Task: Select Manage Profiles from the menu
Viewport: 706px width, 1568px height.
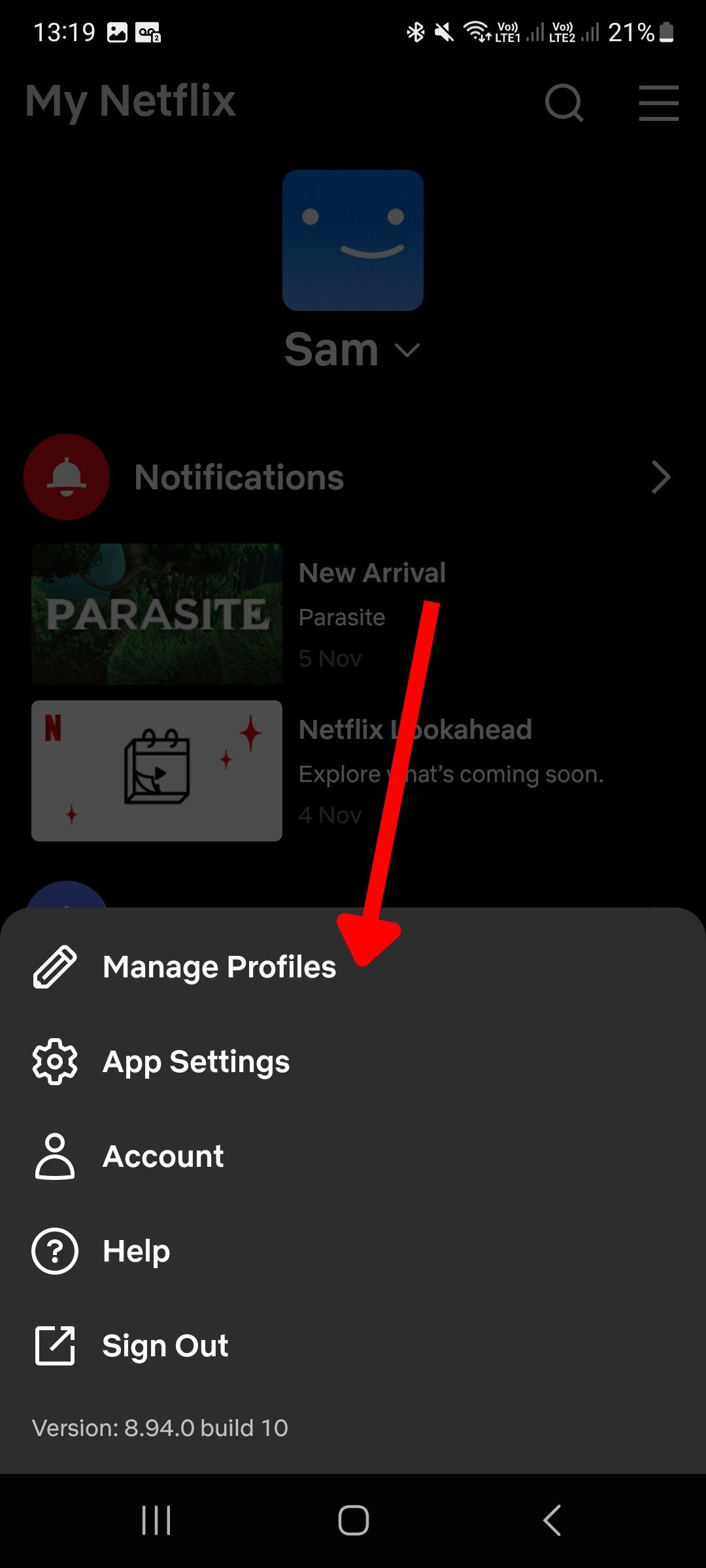Action: (x=219, y=967)
